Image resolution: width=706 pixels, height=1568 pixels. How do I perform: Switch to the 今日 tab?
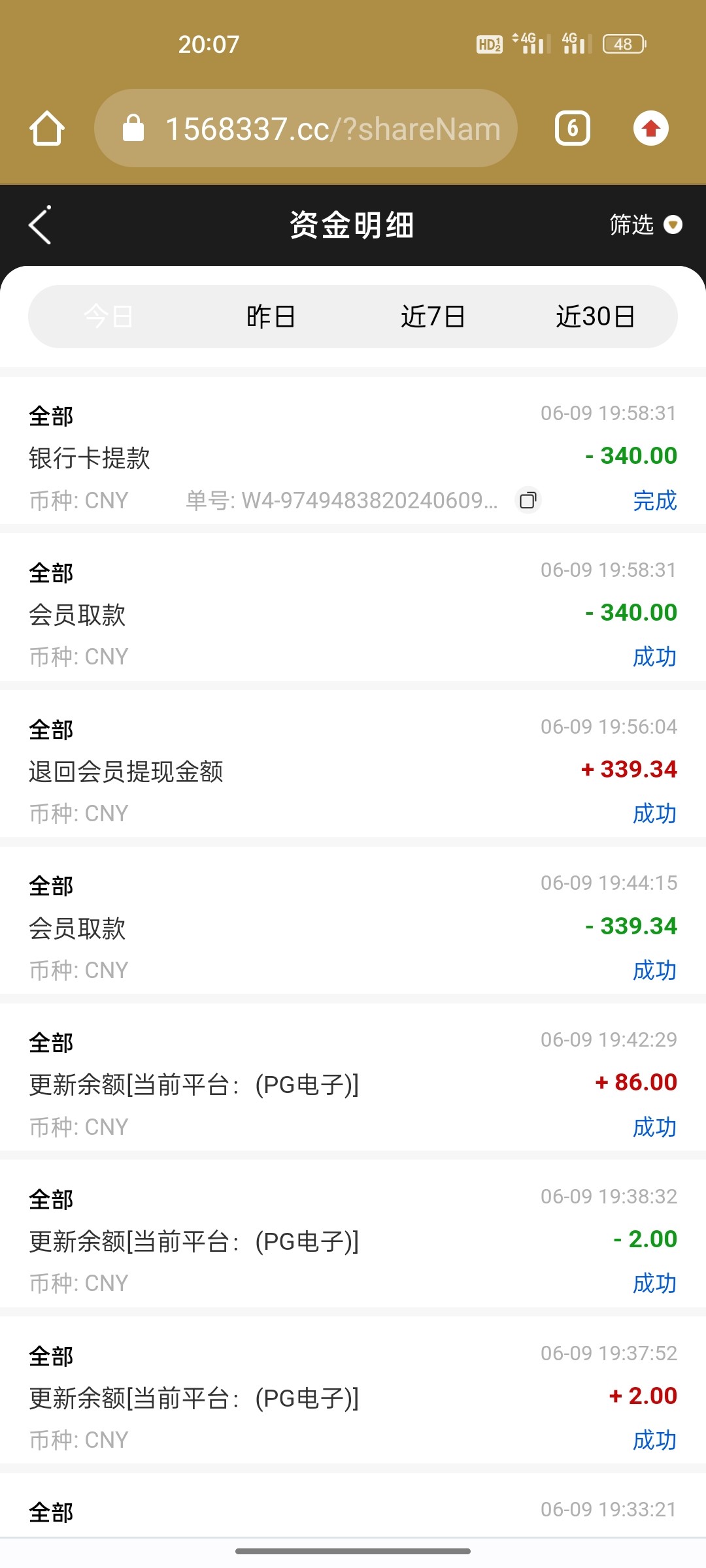109,317
